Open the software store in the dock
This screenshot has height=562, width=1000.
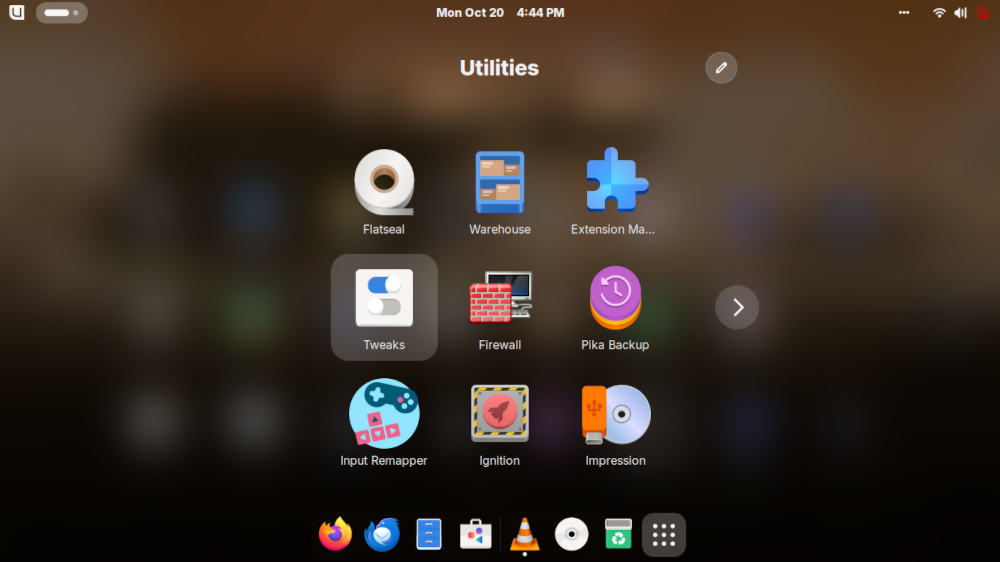pos(476,535)
